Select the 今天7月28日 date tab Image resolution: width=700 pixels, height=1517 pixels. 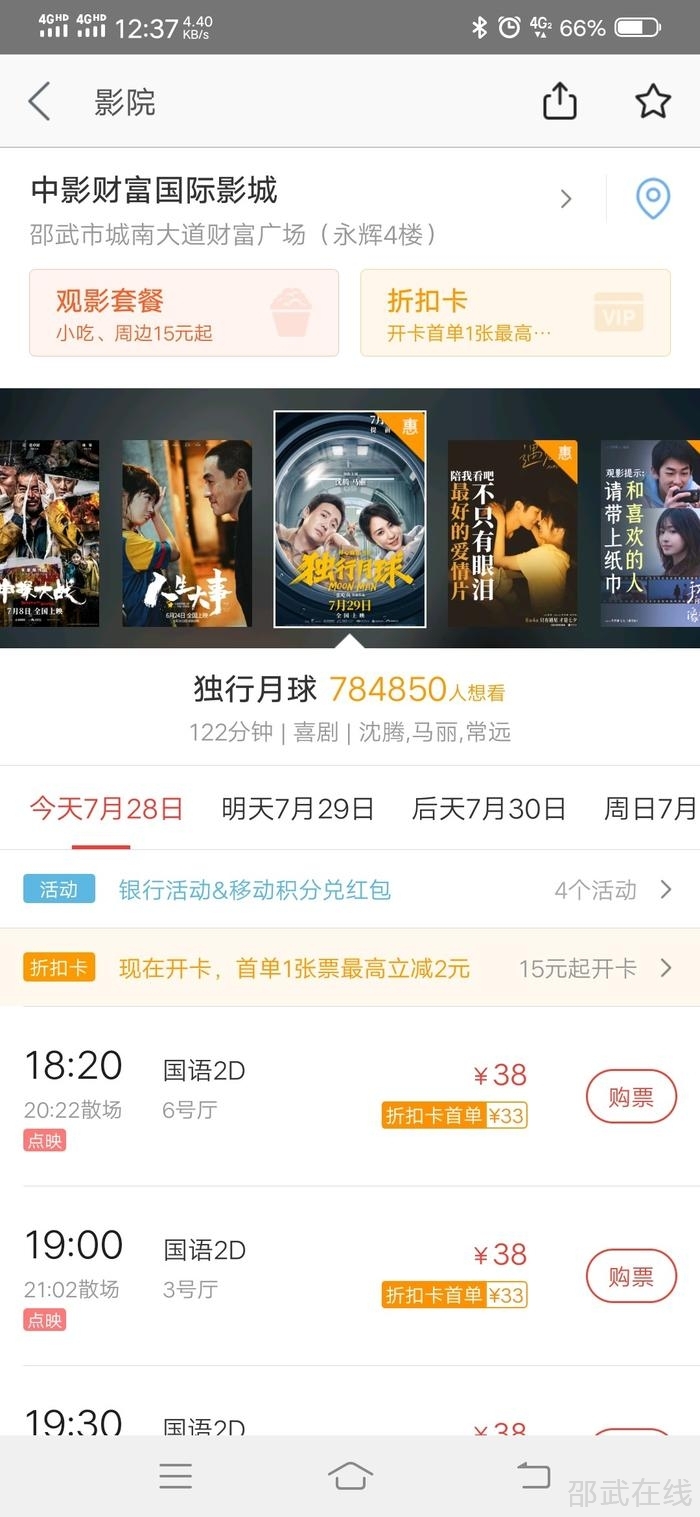(106, 808)
